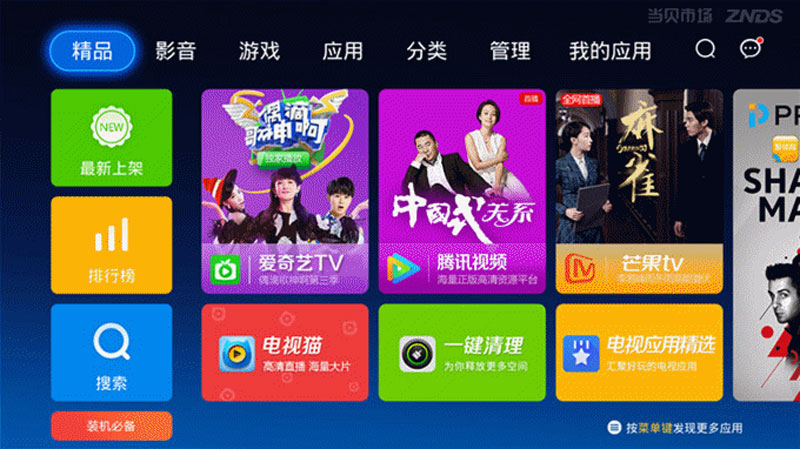This screenshot has width=800, height=449.
Task: Open the messages bubble icon
Action: [x=750, y=49]
